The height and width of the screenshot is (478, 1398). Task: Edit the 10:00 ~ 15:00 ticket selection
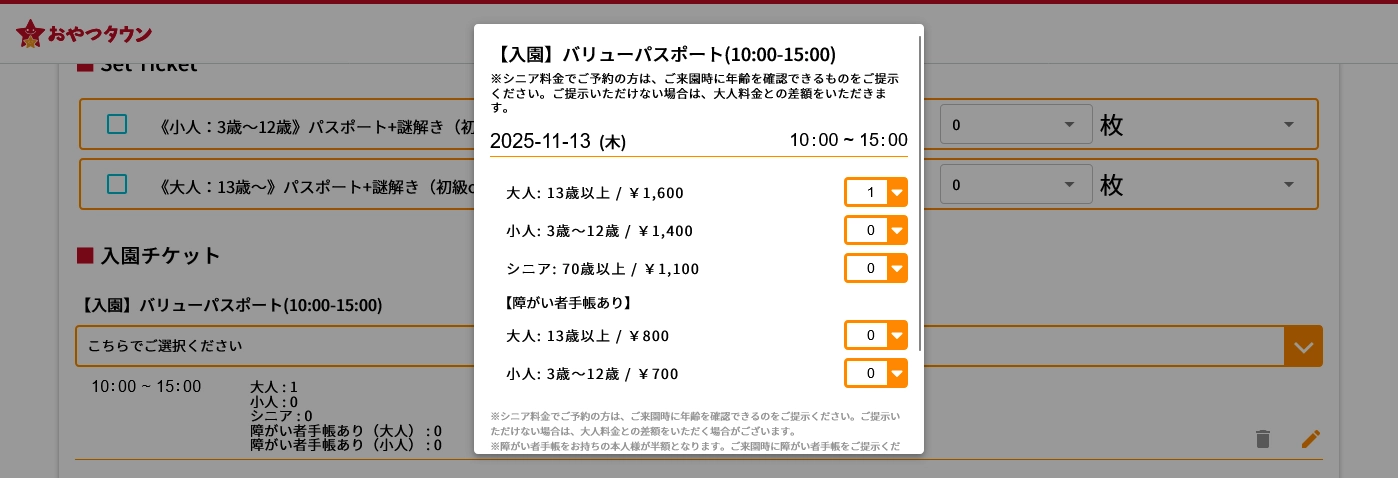1310,439
